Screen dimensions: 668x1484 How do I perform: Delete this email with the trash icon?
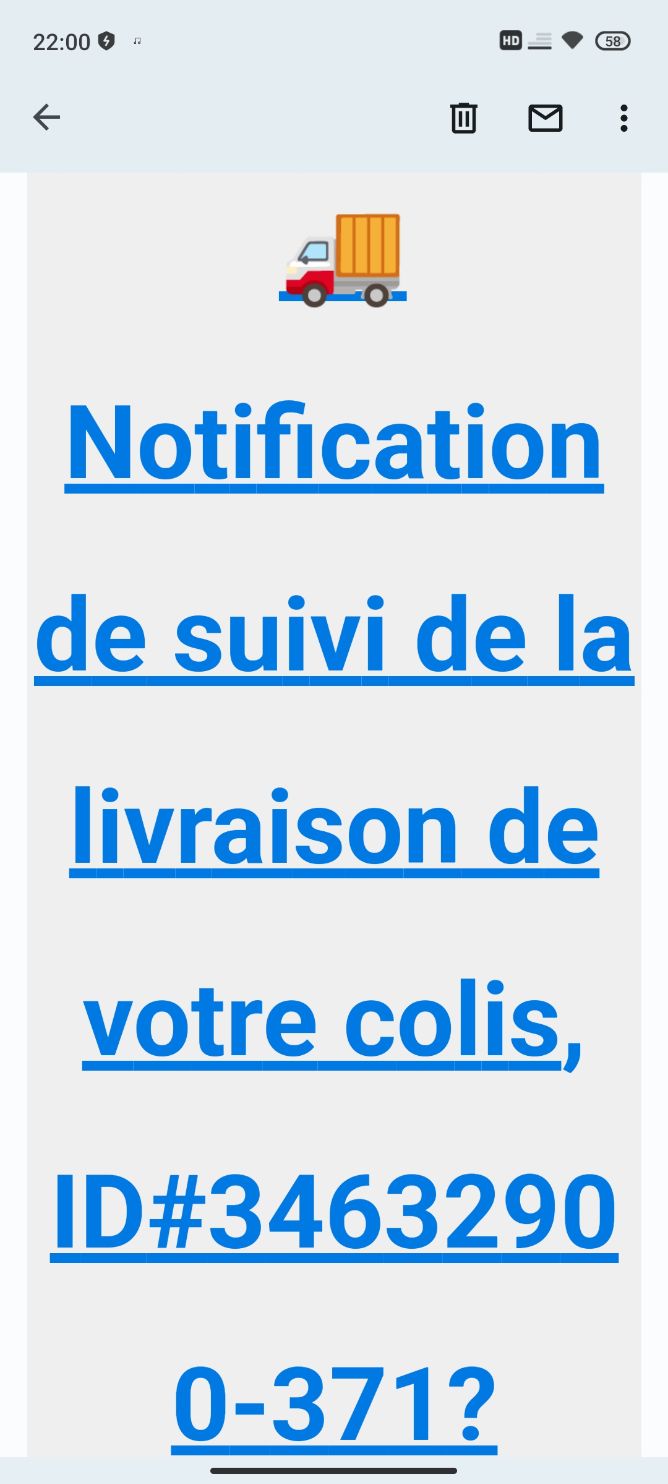[x=463, y=118]
